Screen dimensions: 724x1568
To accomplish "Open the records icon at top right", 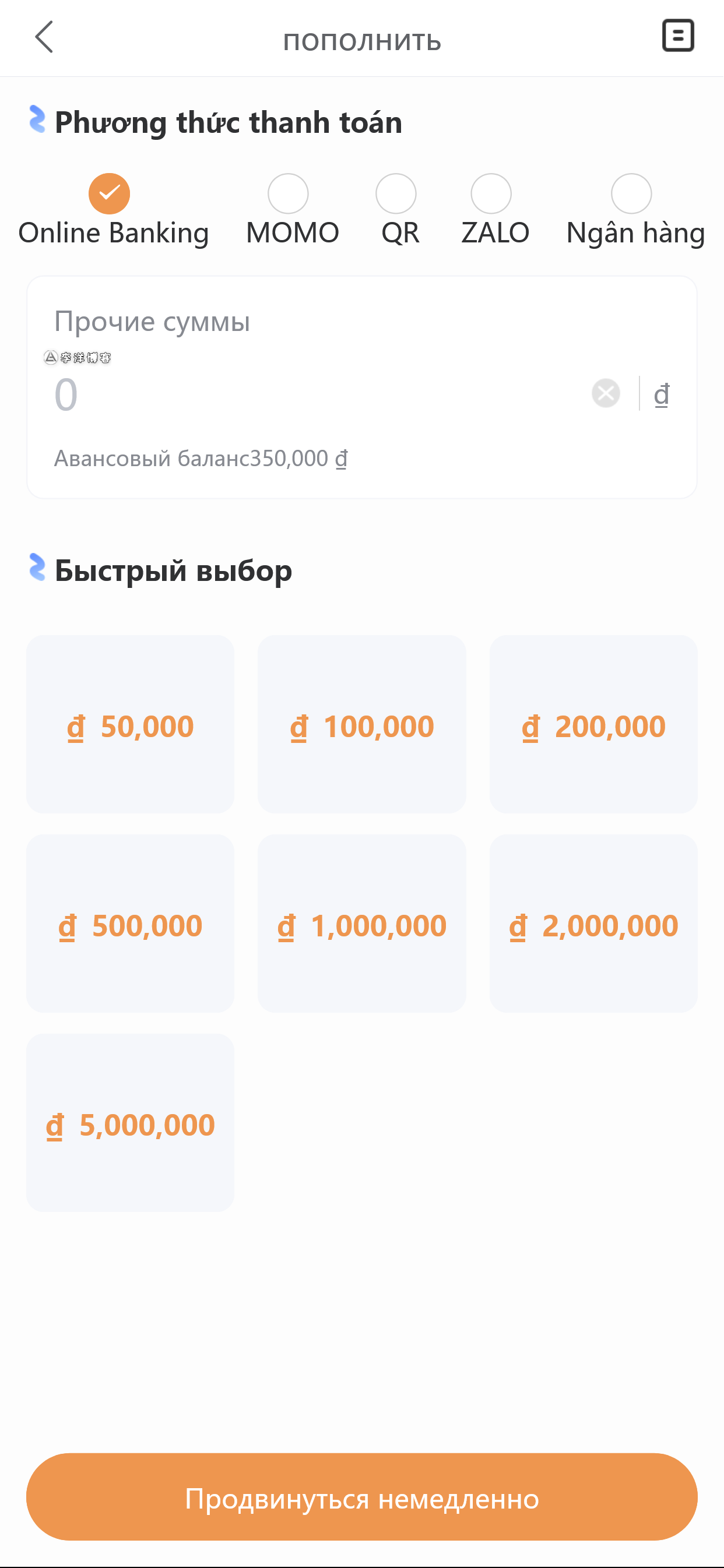I will pyautogui.click(x=678, y=35).
